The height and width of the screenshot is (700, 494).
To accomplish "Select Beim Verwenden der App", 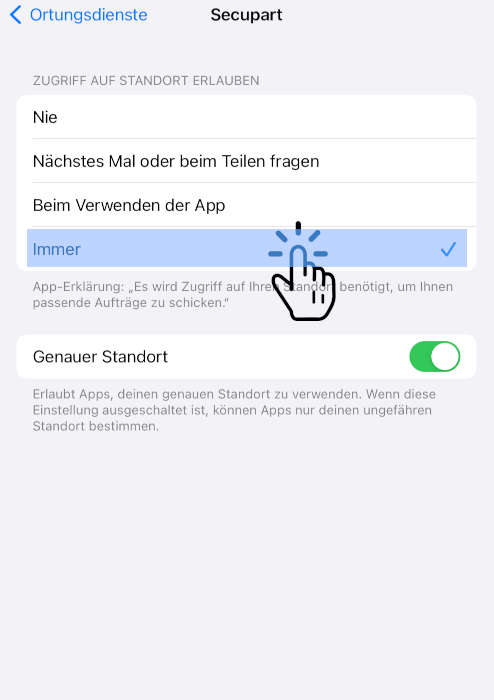I will pyautogui.click(x=246, y=205).
